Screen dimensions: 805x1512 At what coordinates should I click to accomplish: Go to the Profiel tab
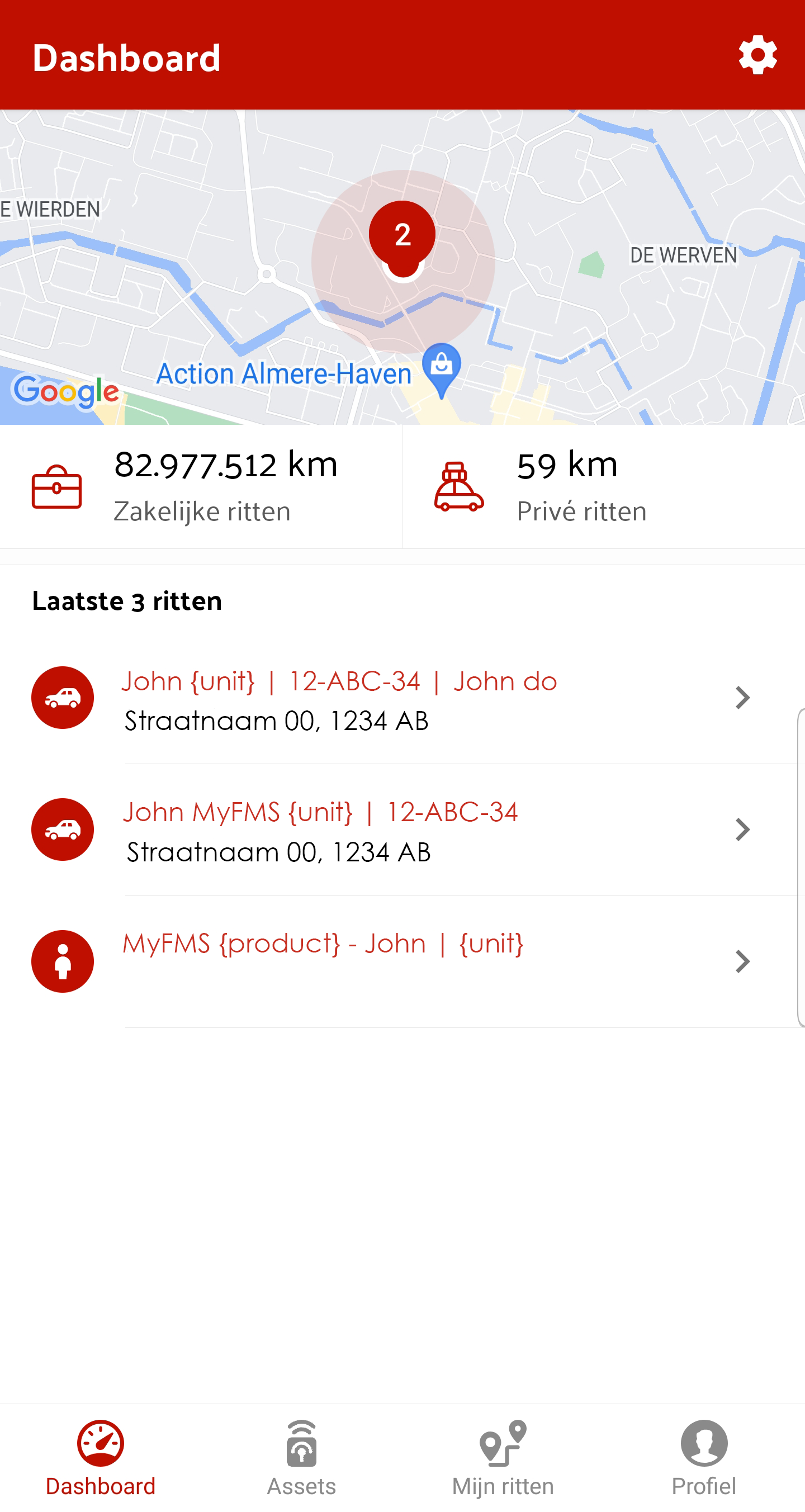click(703, 1458)
